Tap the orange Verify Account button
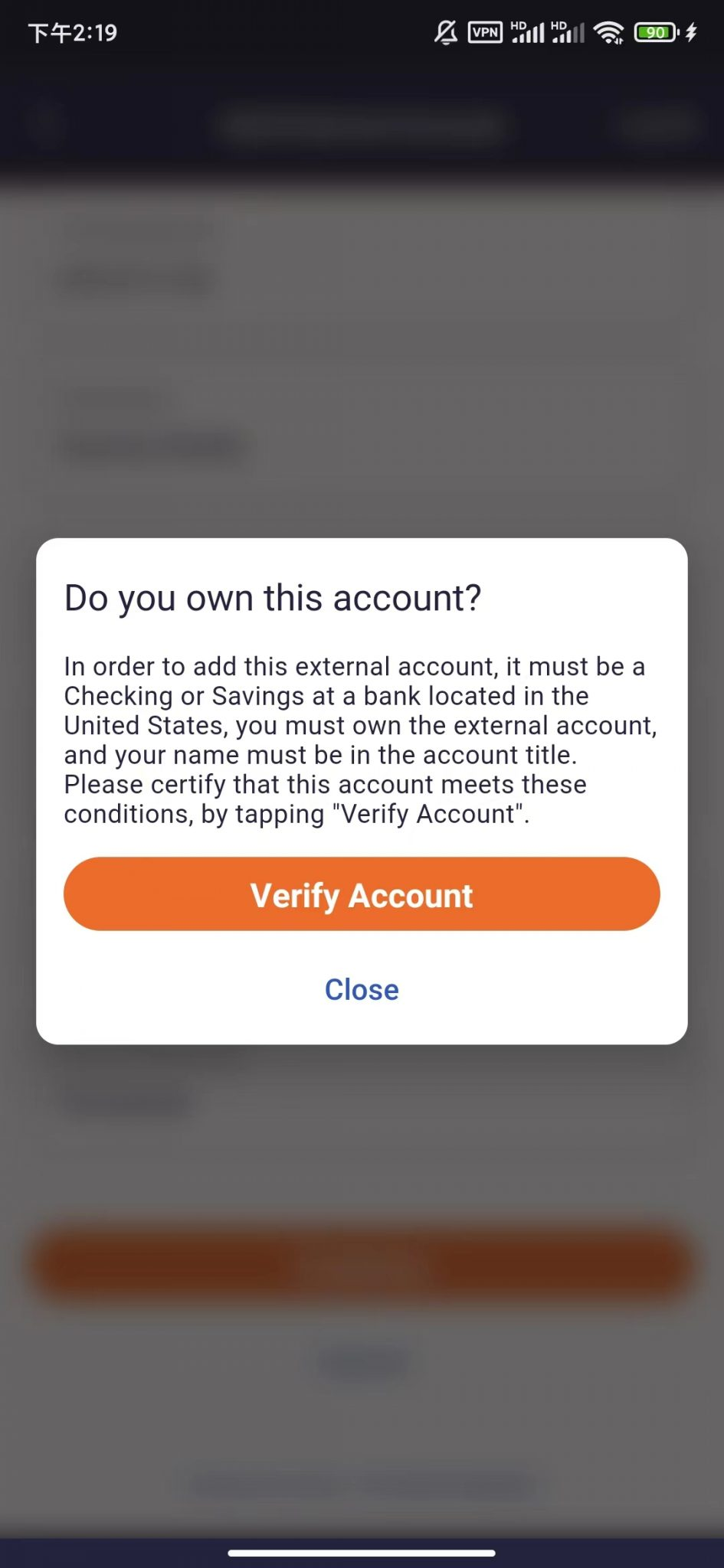Screen dimensions: 724x1568 362,894
